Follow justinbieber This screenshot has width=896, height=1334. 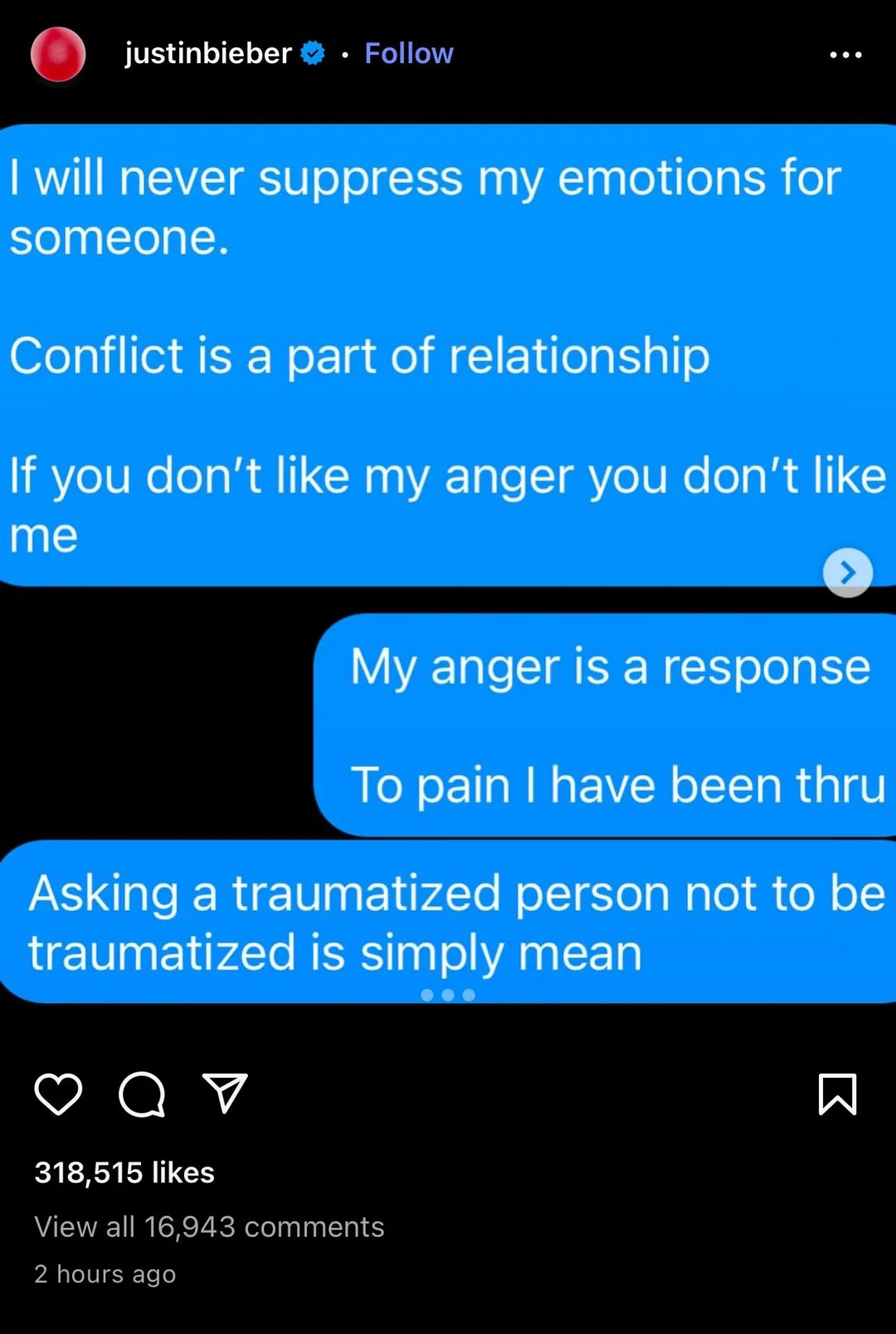408,54
